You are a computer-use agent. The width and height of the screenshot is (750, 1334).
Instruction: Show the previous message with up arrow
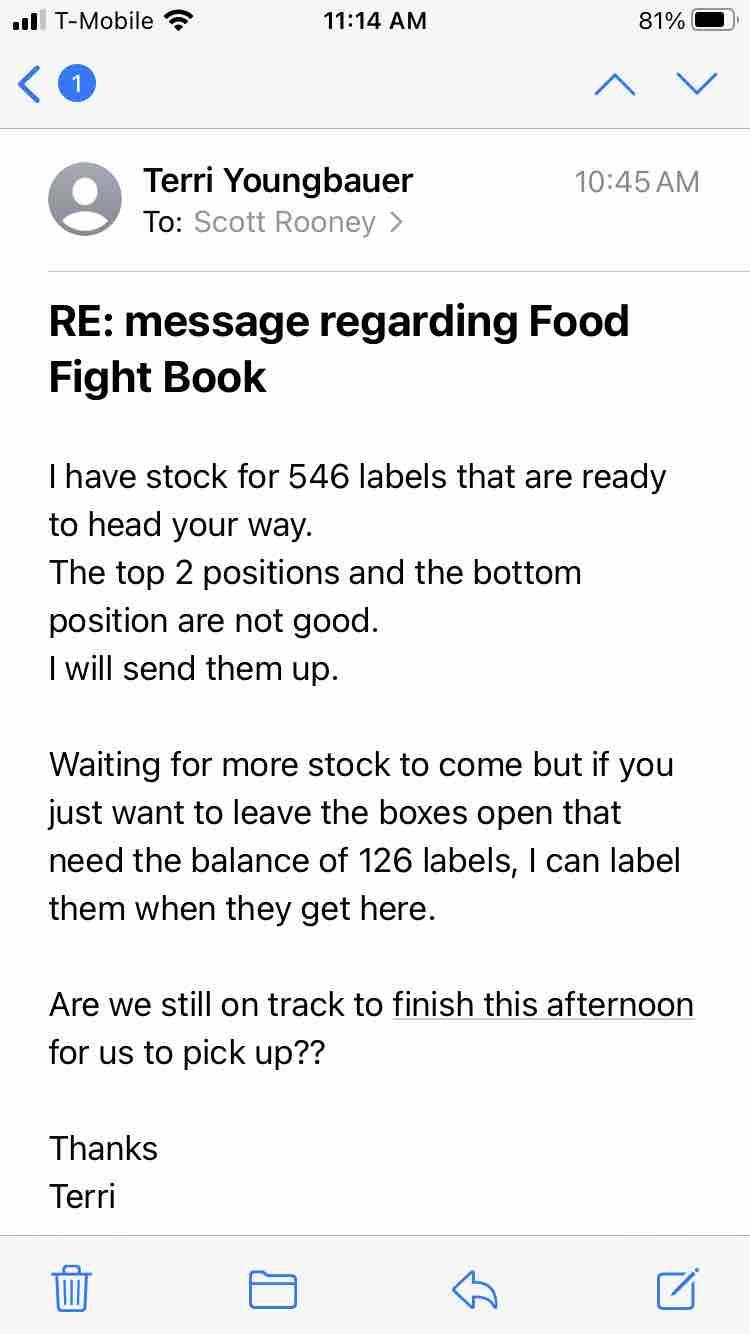pyautogui.click(x=614, y=84)
